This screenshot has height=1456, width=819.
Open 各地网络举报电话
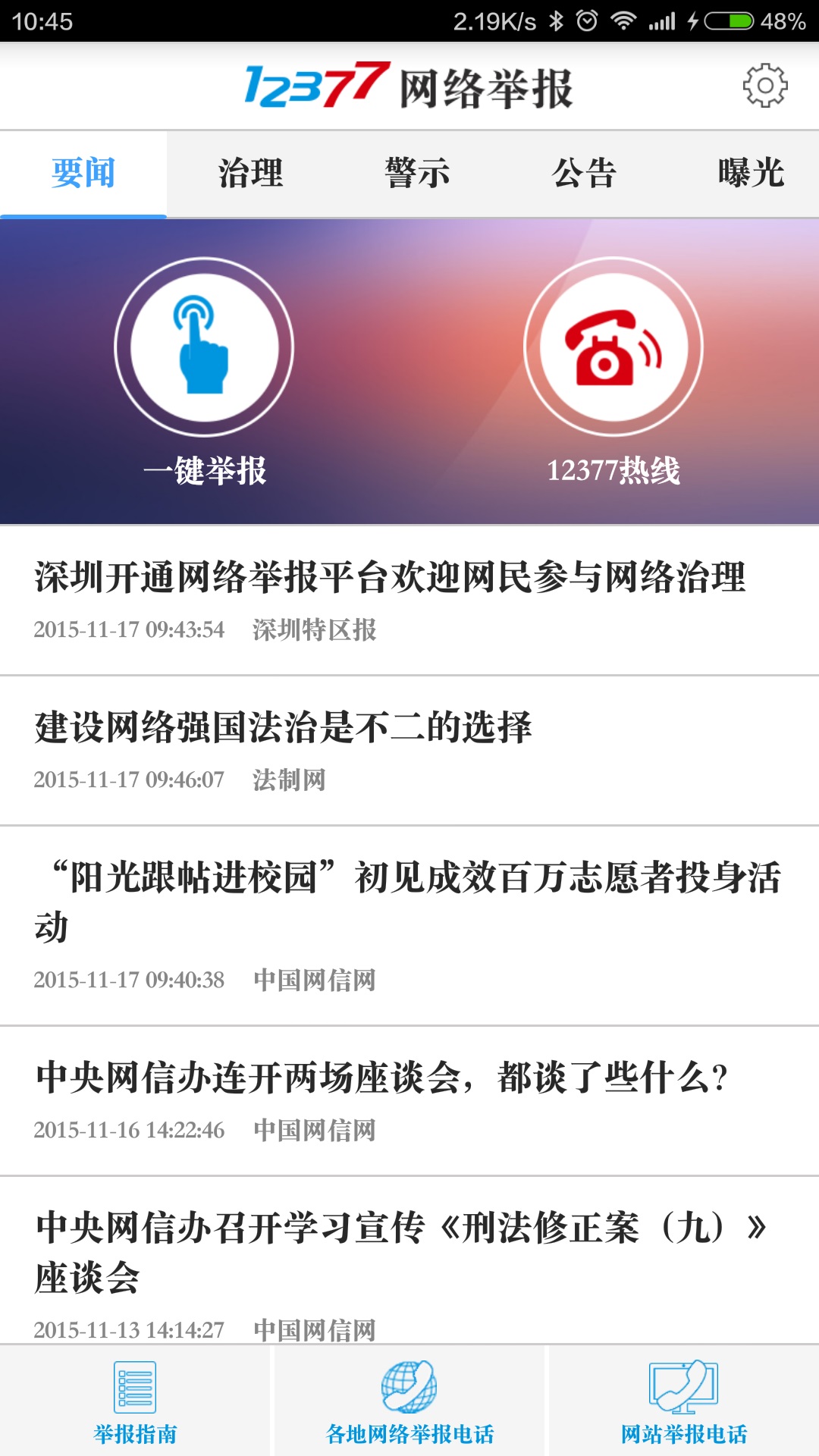pos(409,1401)
